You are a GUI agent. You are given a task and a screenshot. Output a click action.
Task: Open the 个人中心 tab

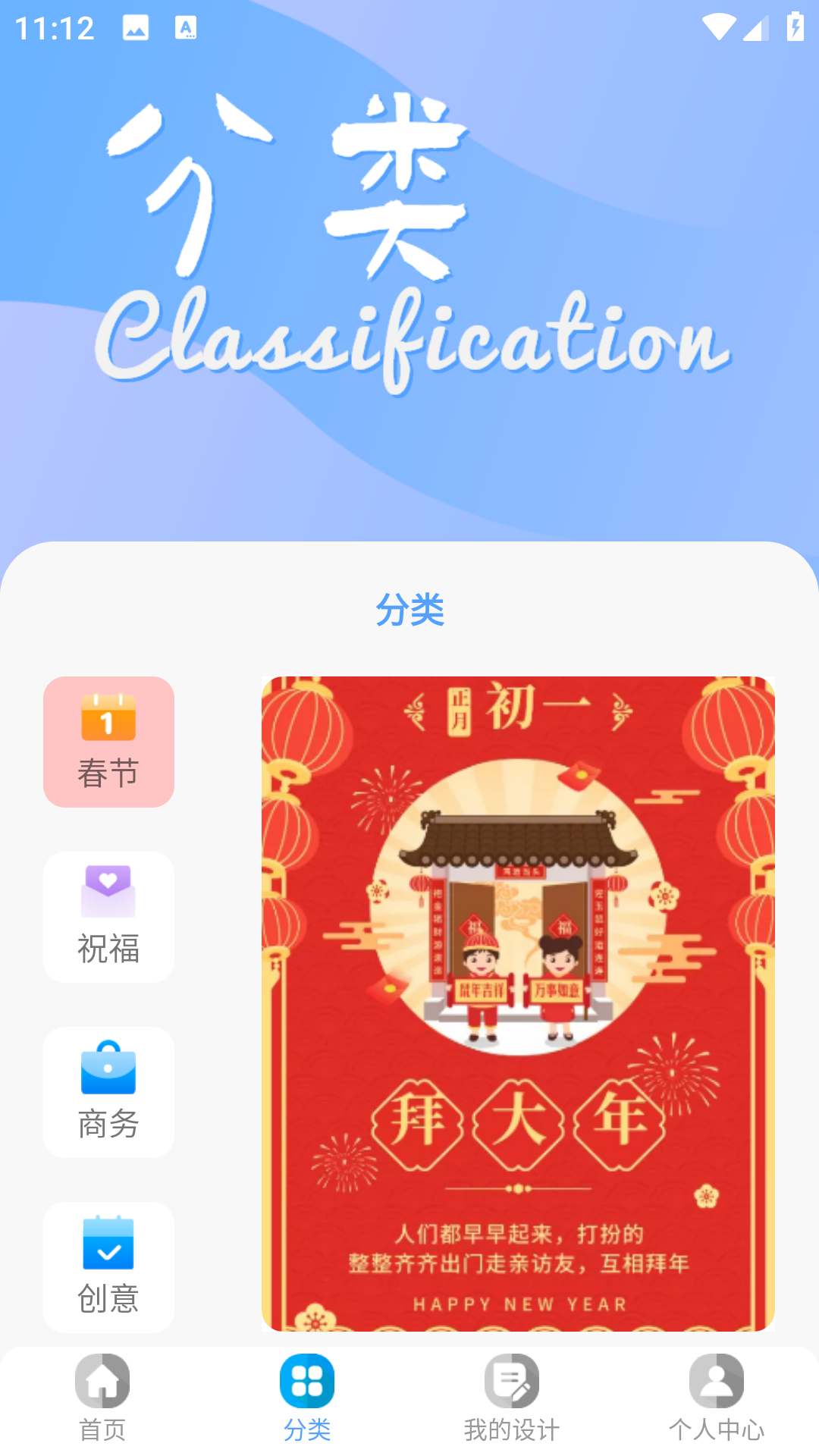[x=717, y=1398]
